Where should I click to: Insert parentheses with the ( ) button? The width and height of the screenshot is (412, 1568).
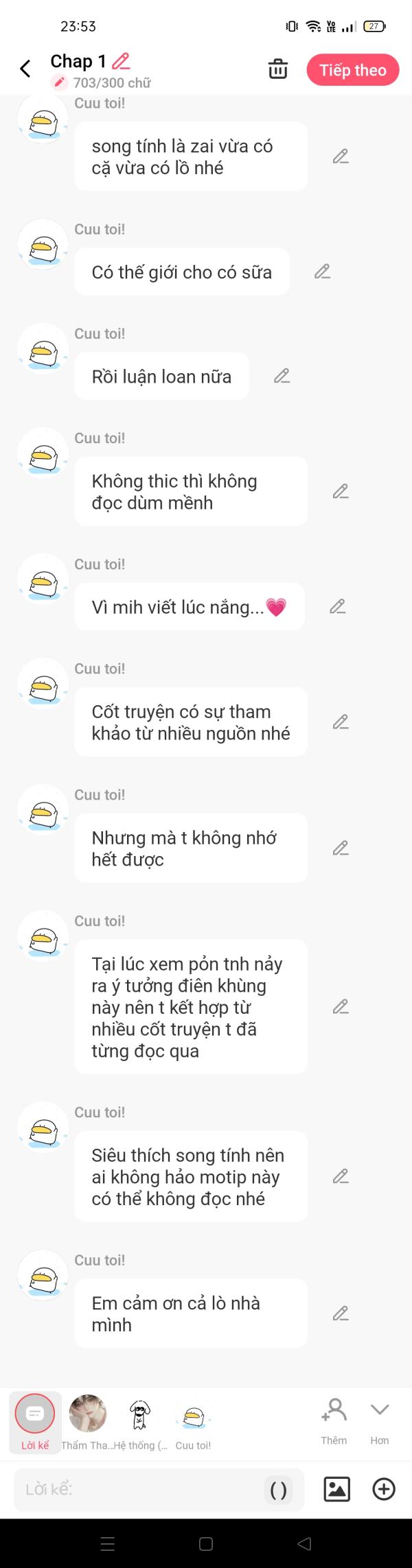[x=278, y=1490]
